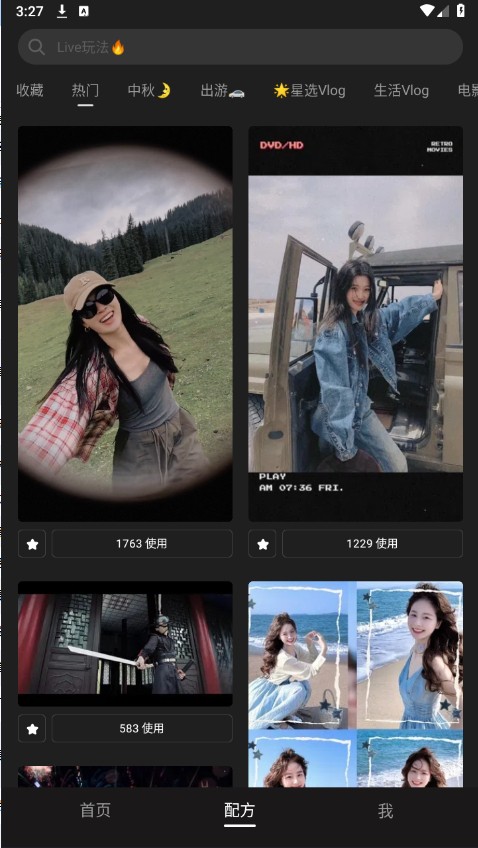This screenshot has height=848, width=478.
Task: Use the template labeled 1229 使用
Action: (x=373, y=544)
